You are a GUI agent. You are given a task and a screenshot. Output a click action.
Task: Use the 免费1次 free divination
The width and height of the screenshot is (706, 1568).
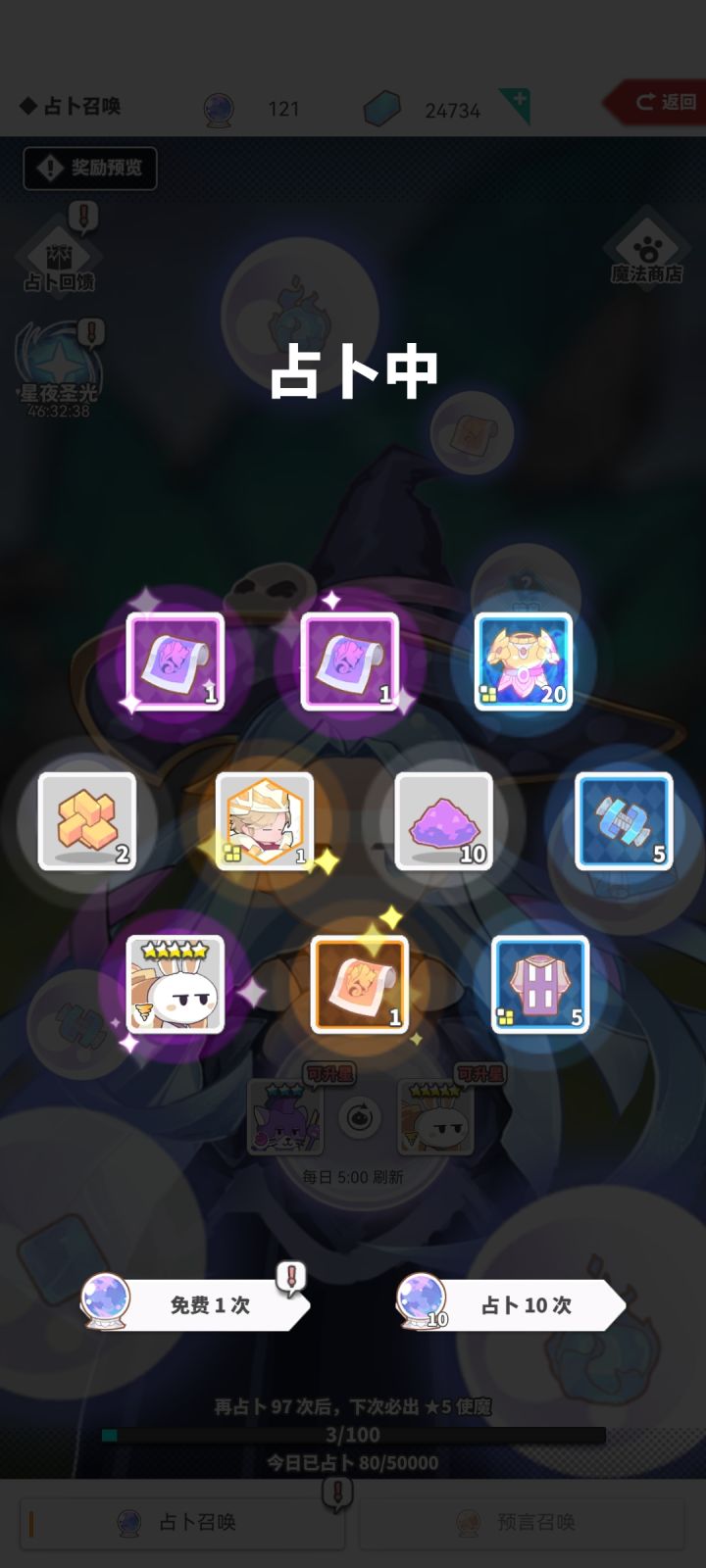[196, 1304]
